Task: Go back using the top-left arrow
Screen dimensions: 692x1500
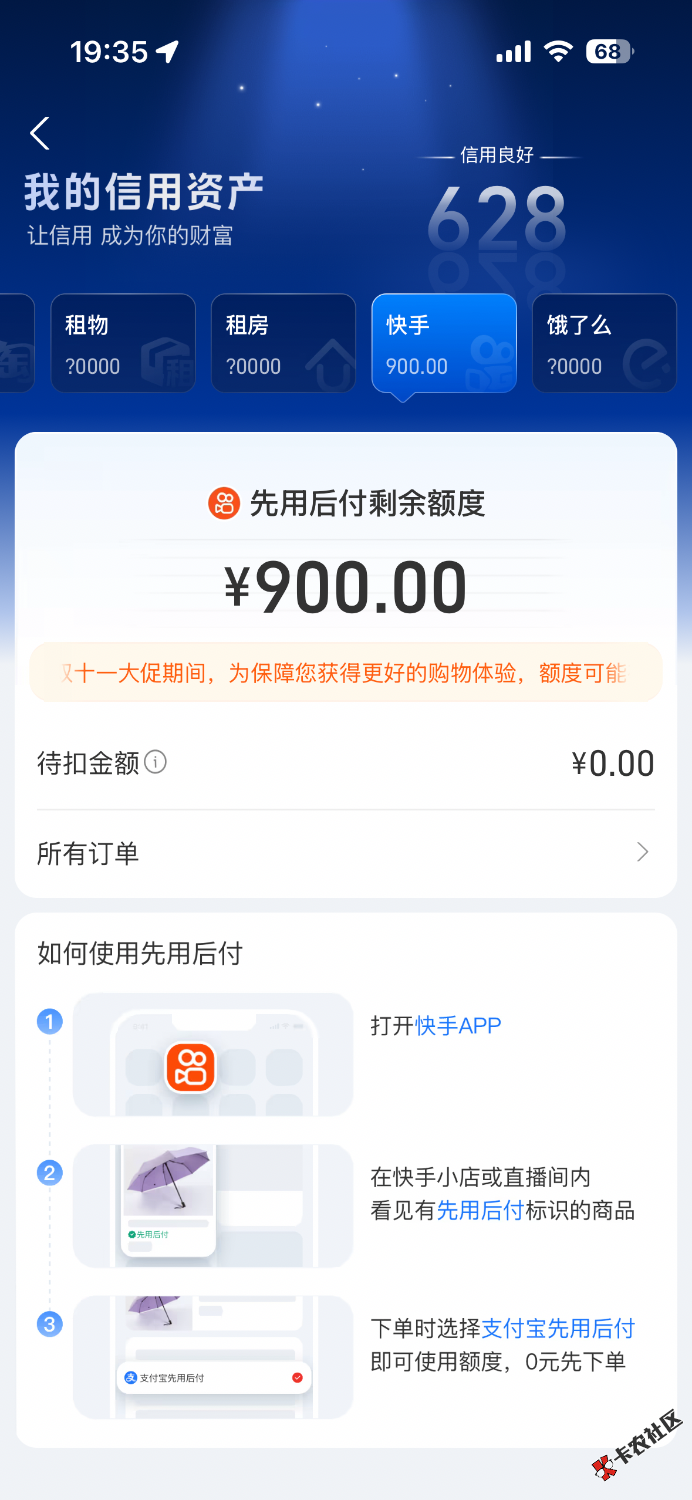Action: 40,133
